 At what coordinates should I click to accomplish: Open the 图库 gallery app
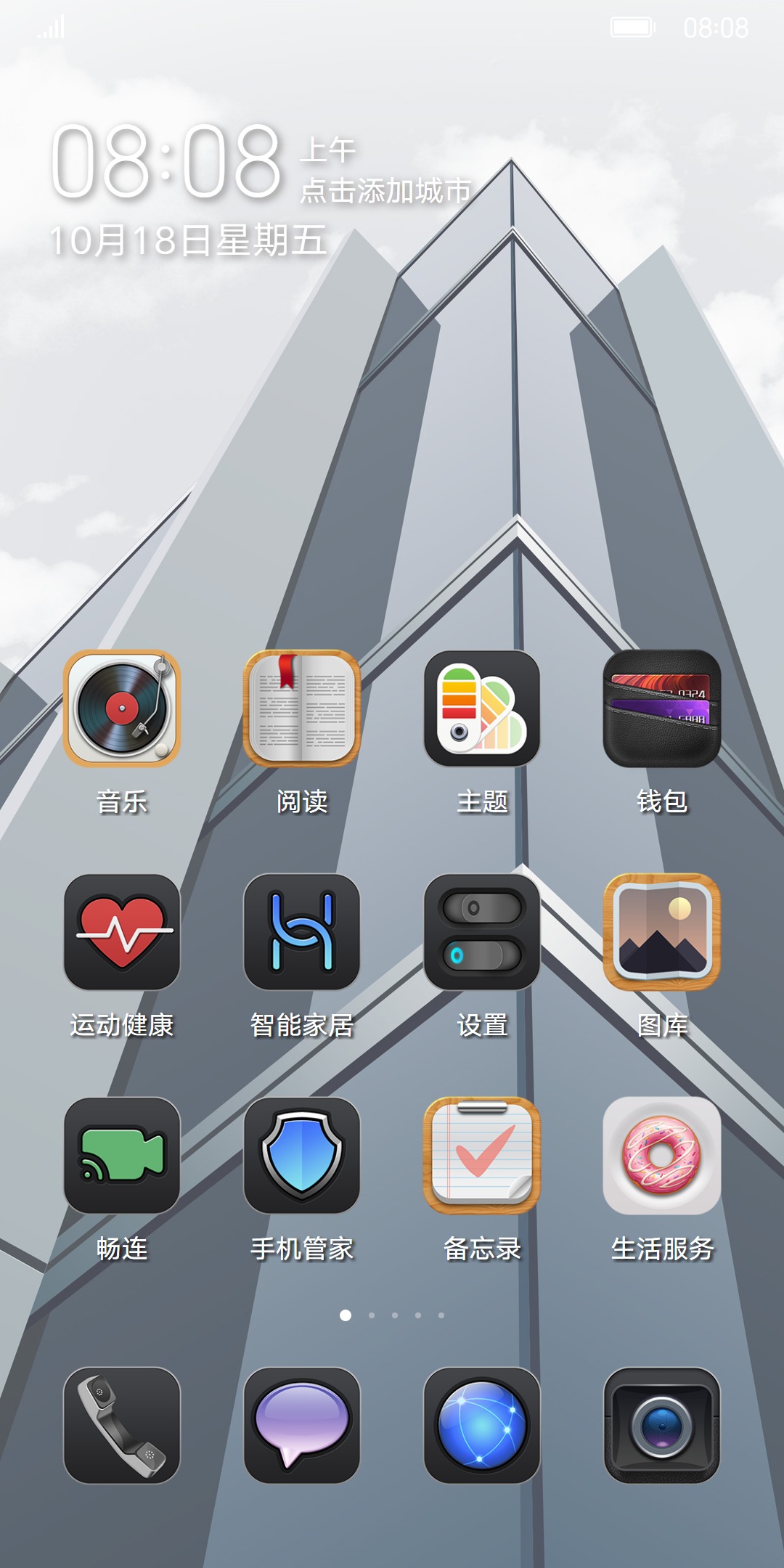pos(662,932)
